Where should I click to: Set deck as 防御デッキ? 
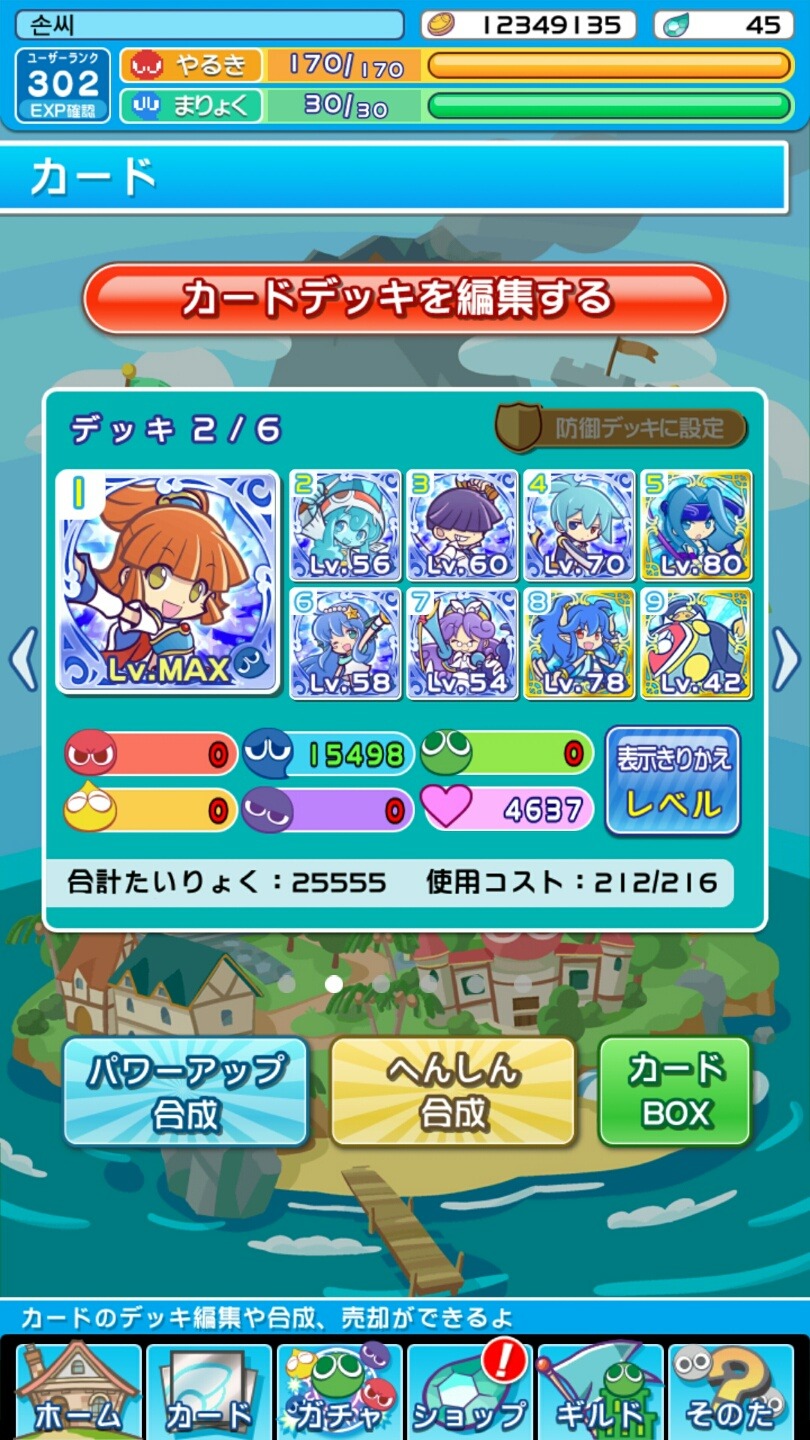click(622, 428)
